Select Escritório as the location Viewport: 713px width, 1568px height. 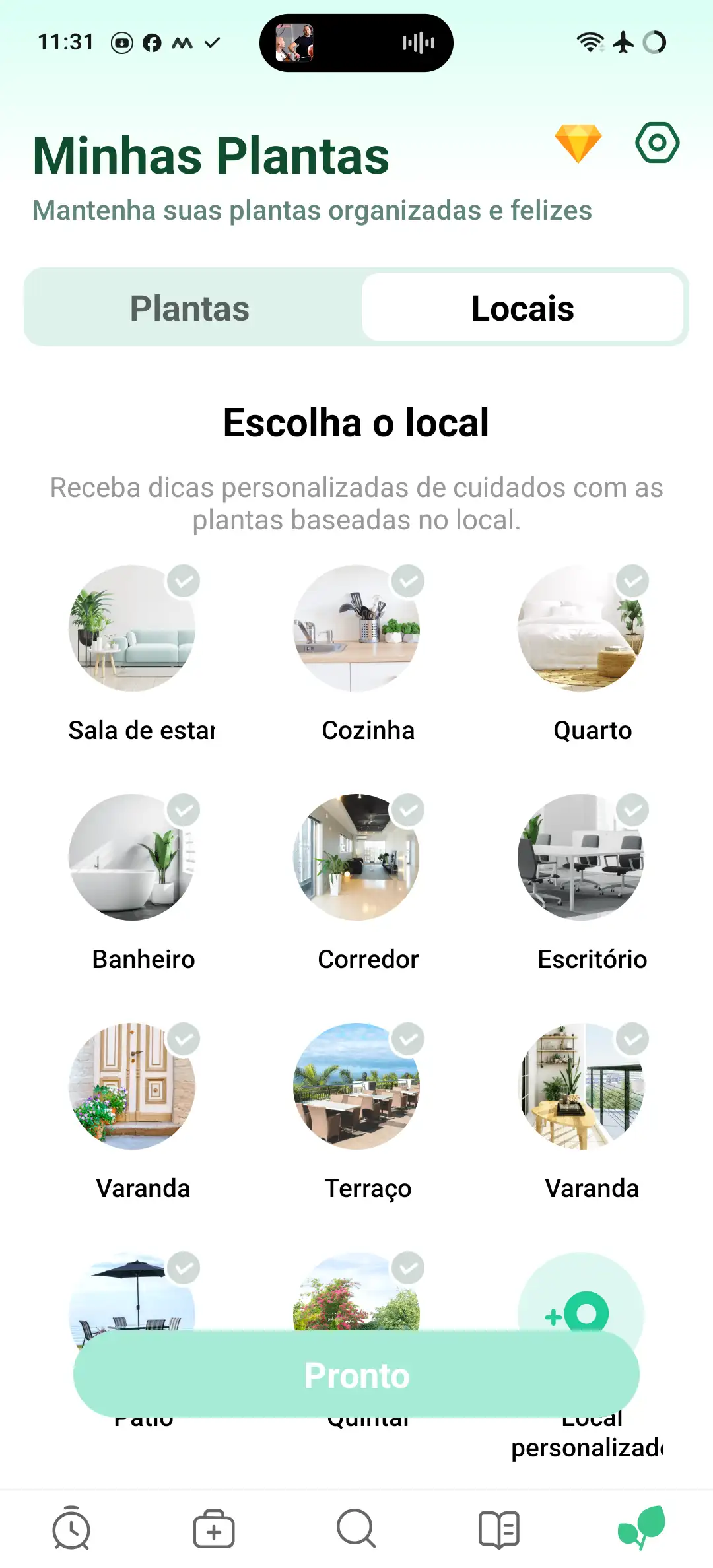tap(581, 857)
